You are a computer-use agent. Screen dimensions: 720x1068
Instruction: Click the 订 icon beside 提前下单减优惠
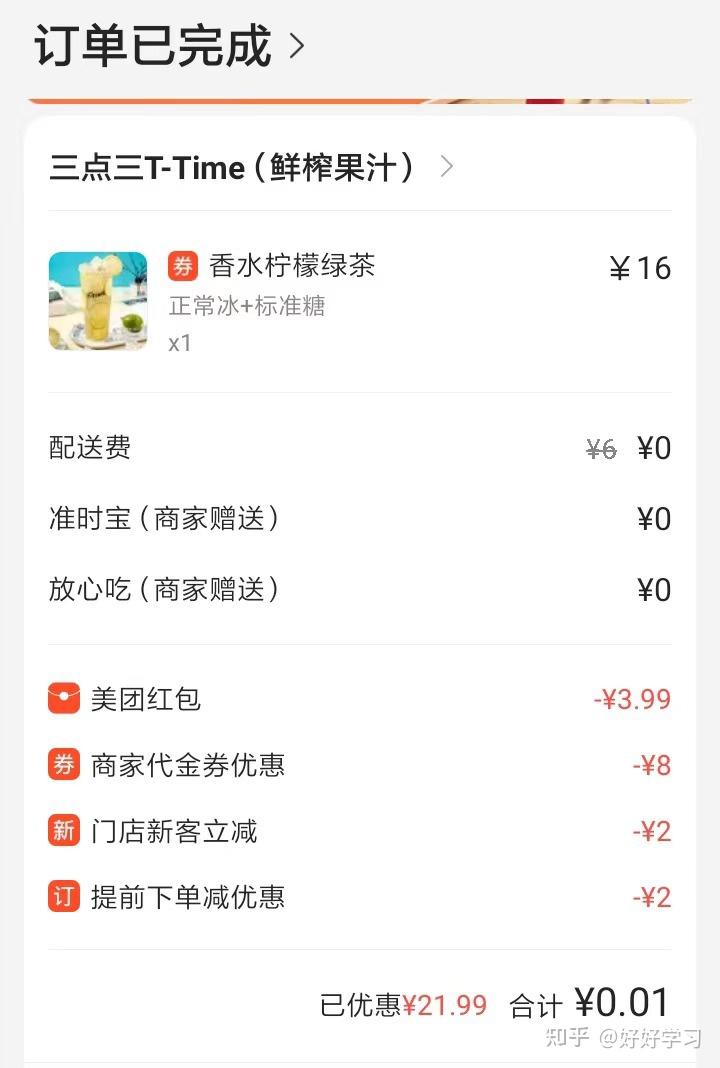pyautogui.click(x=62, y=897)
